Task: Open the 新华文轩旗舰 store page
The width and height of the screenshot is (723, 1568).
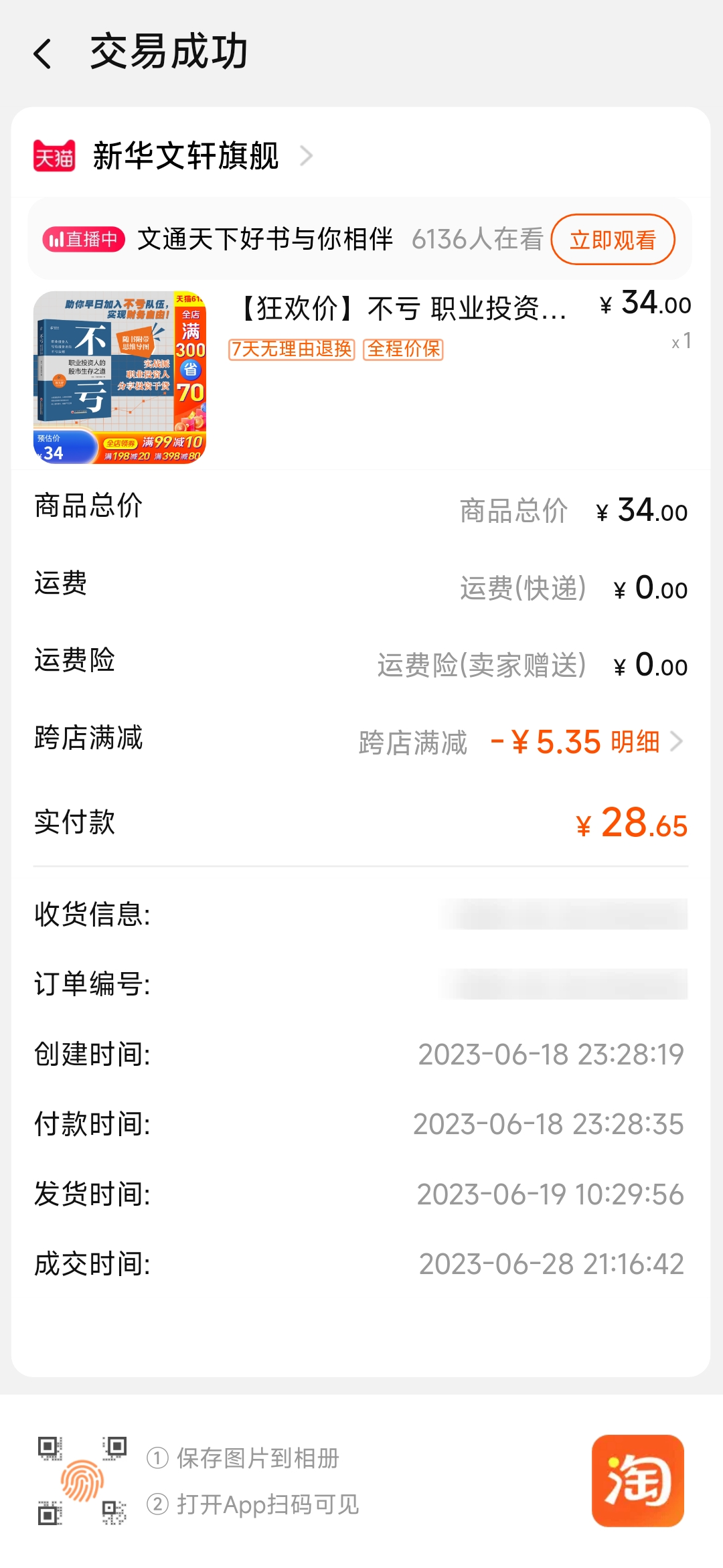Action: pyautogui.click(x=185, y=156)
